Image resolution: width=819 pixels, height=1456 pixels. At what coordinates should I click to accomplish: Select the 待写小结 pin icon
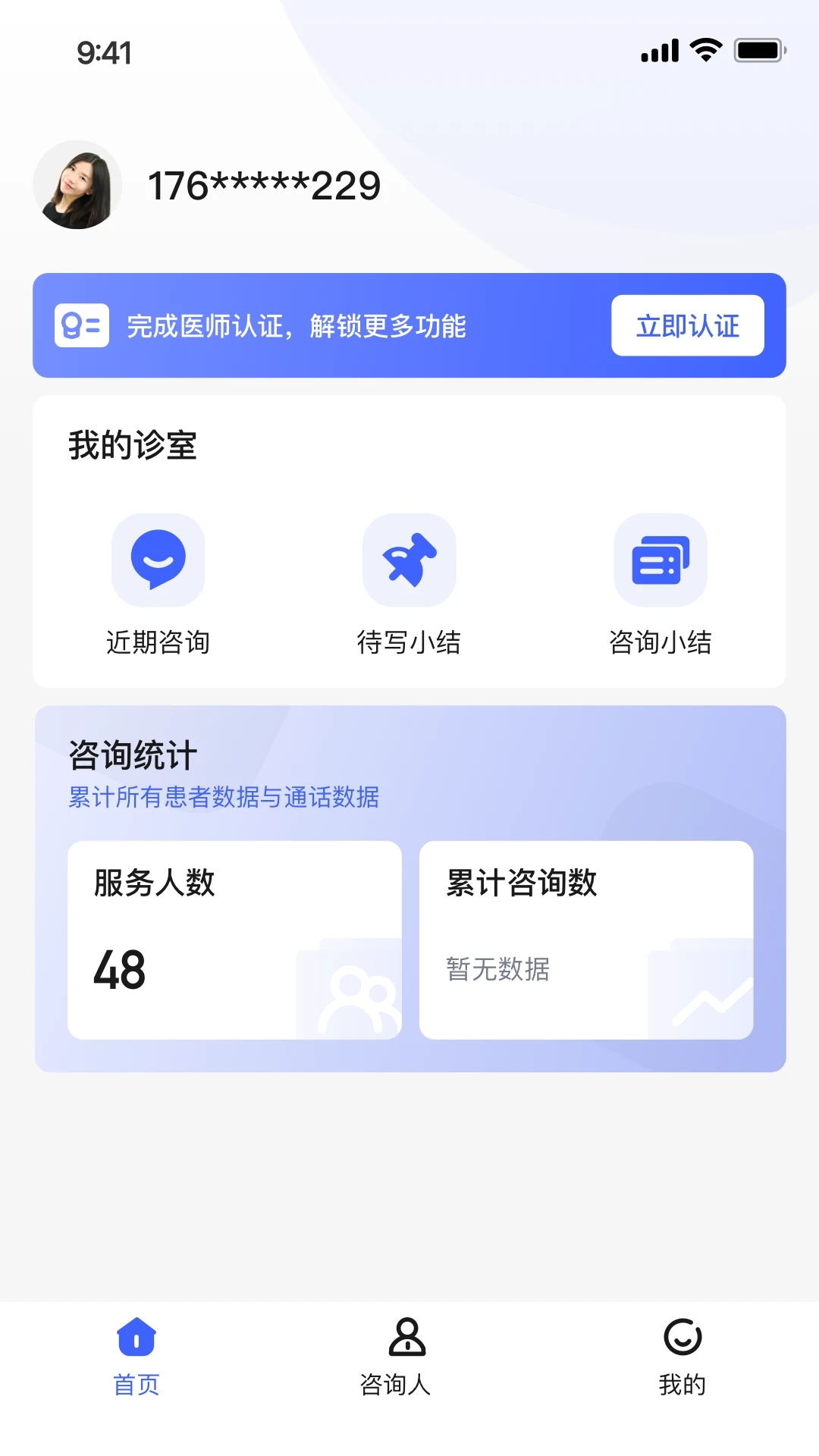pyautogui.click(x=409, y=559)
